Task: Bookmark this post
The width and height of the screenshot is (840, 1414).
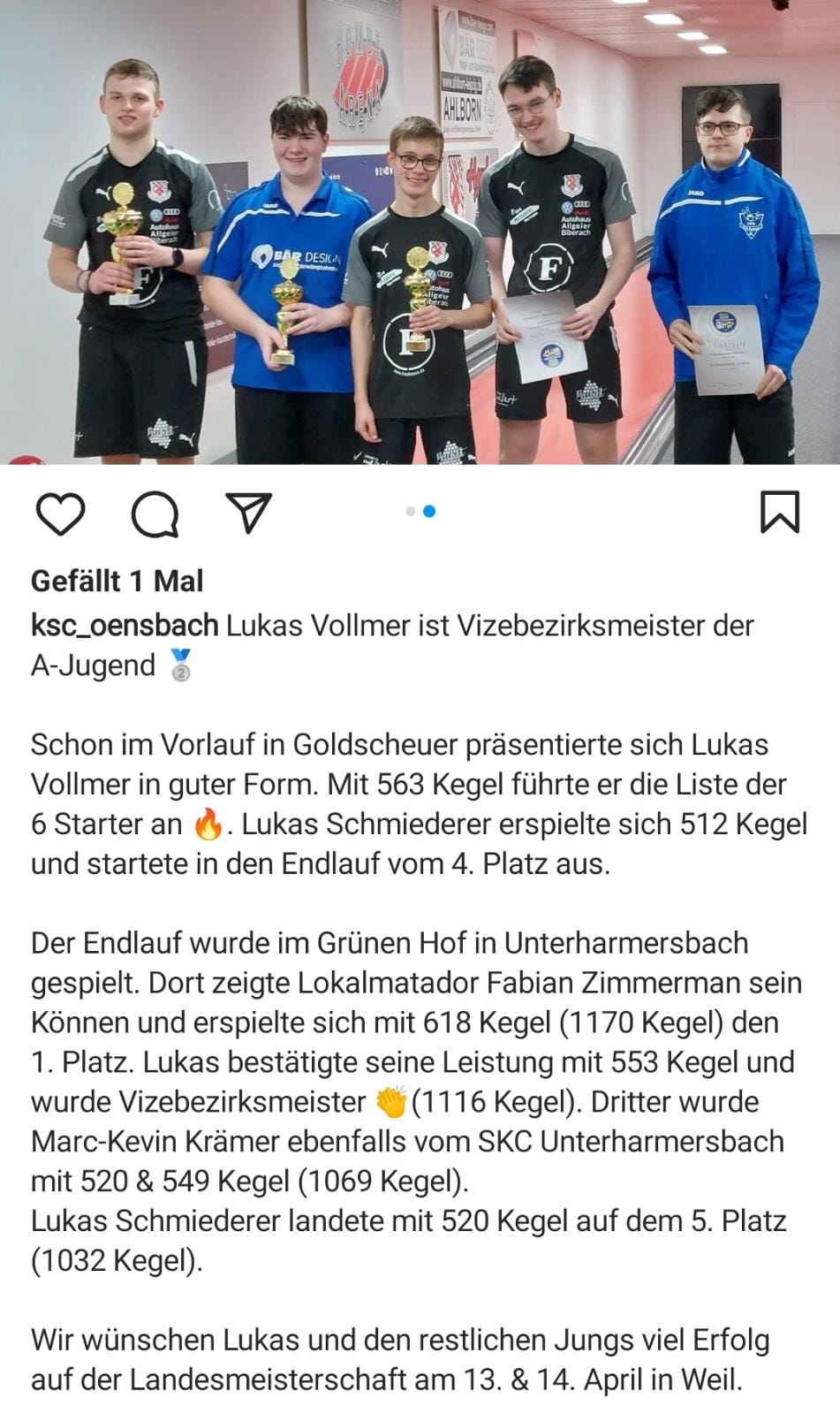Action: (x=780, y=513)
